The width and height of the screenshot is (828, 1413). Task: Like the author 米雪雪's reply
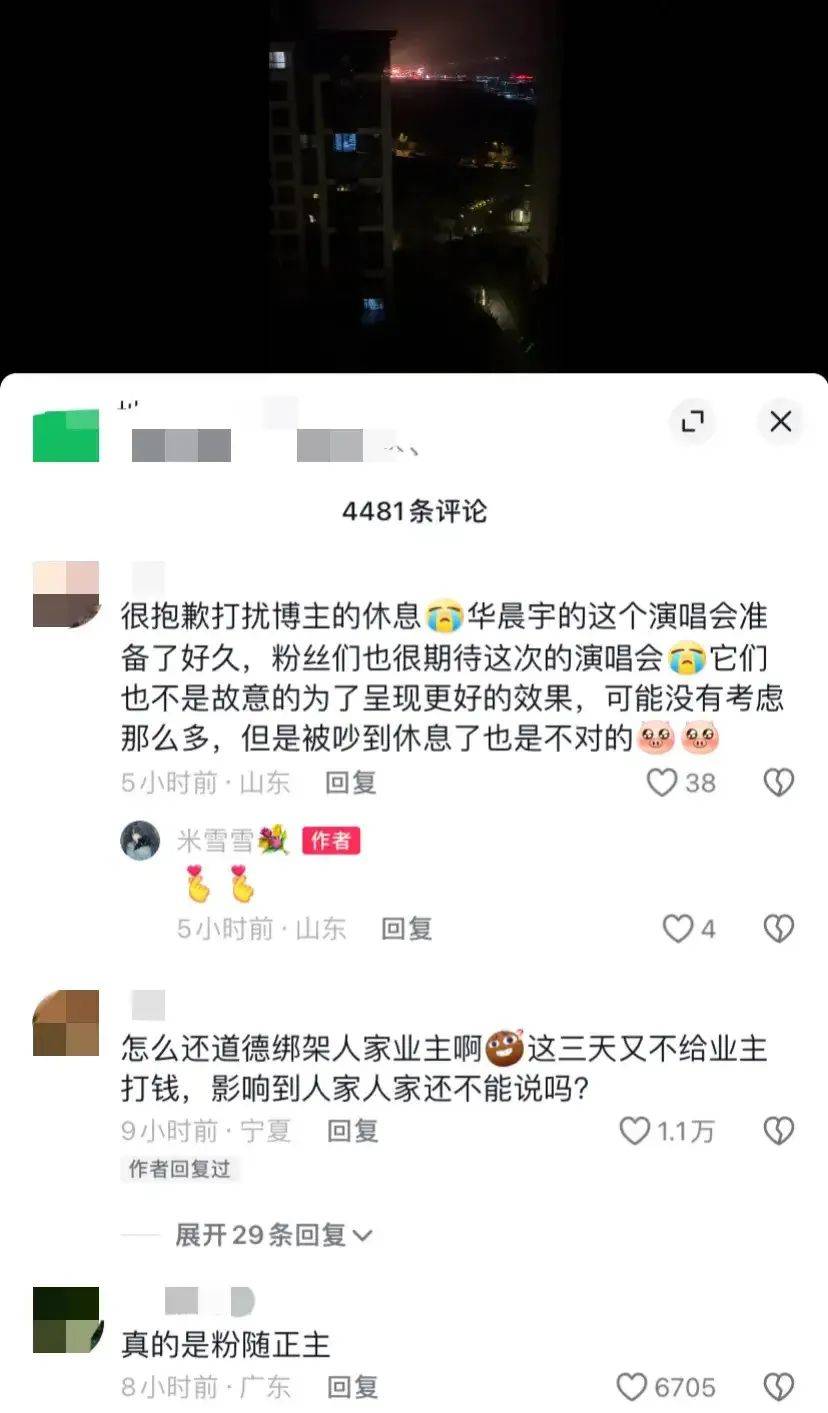pos(678,929)
